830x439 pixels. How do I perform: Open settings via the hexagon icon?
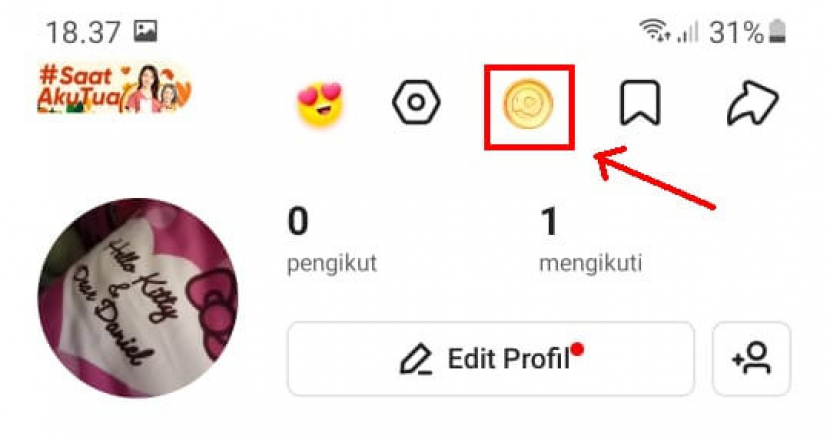[417, 102]
